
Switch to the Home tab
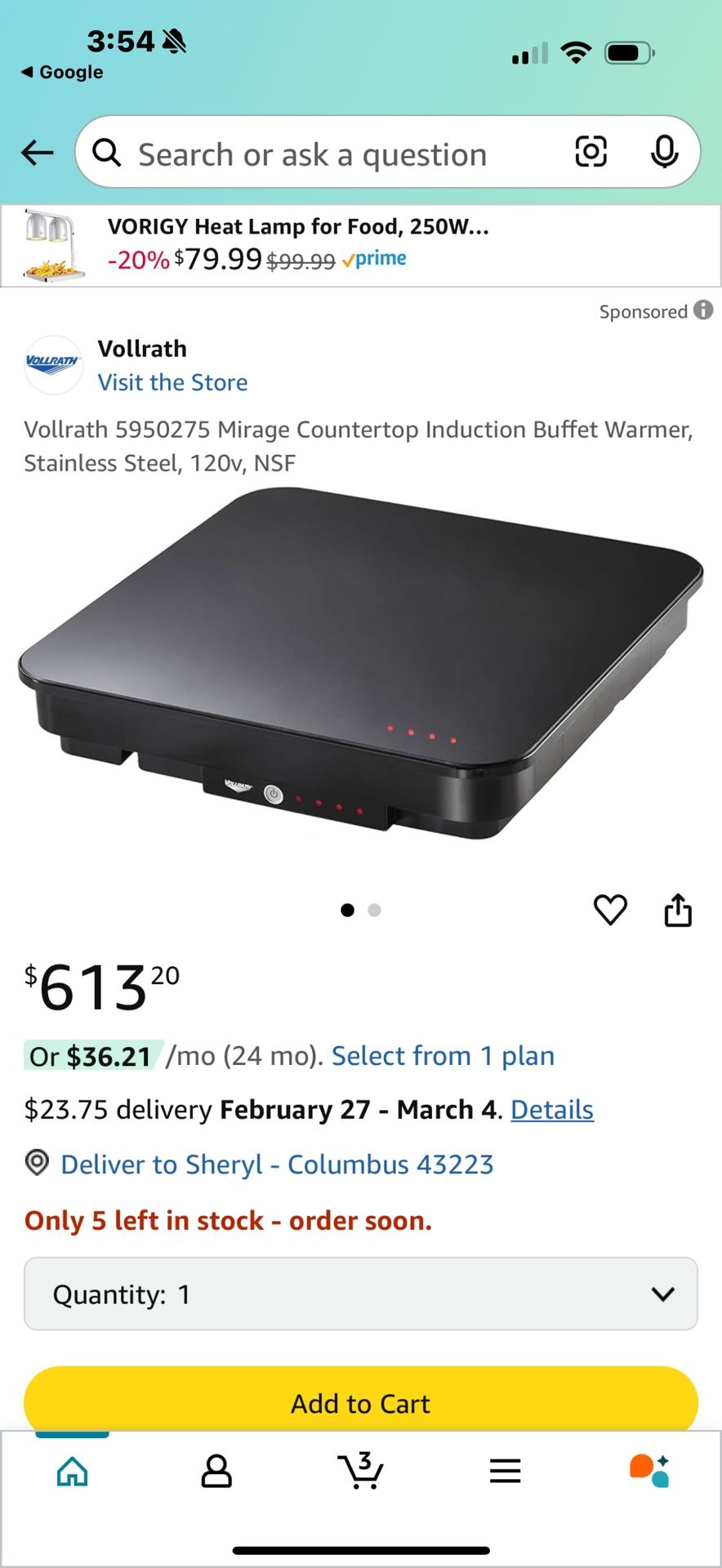click(x=72, y=1471)
